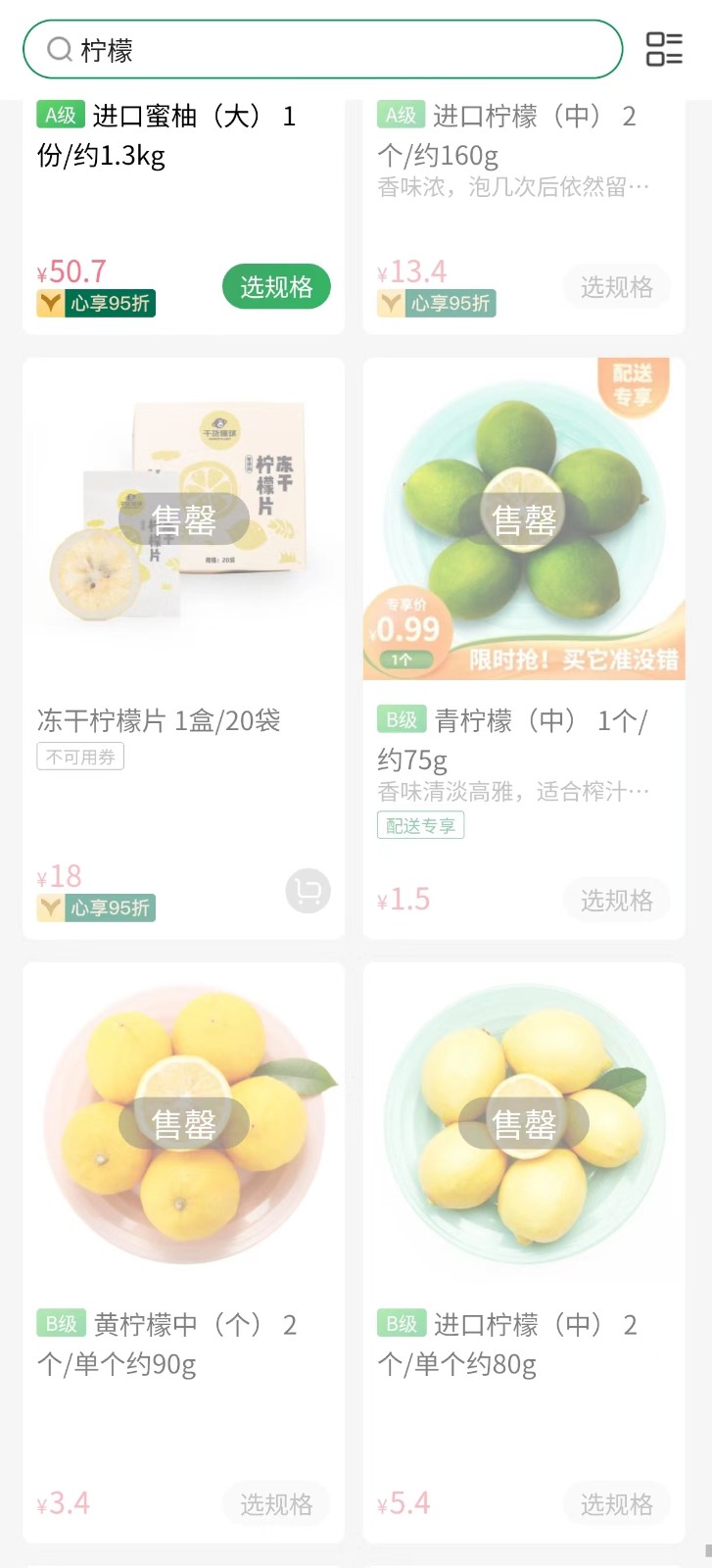Click the search magnifier icon
Viewport: 712px width, 1568px height.
pos(57,49)
